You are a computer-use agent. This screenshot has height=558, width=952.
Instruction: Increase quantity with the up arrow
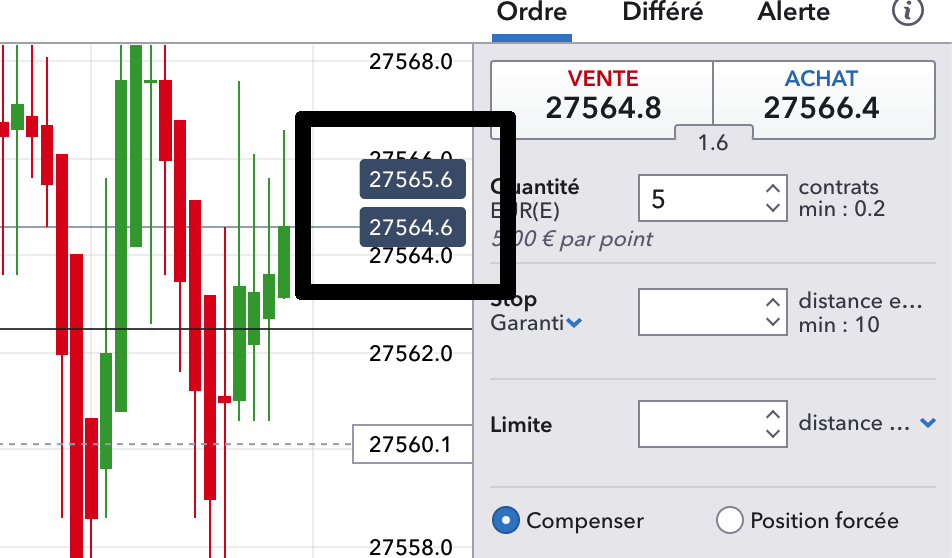[x=771, y=188]
